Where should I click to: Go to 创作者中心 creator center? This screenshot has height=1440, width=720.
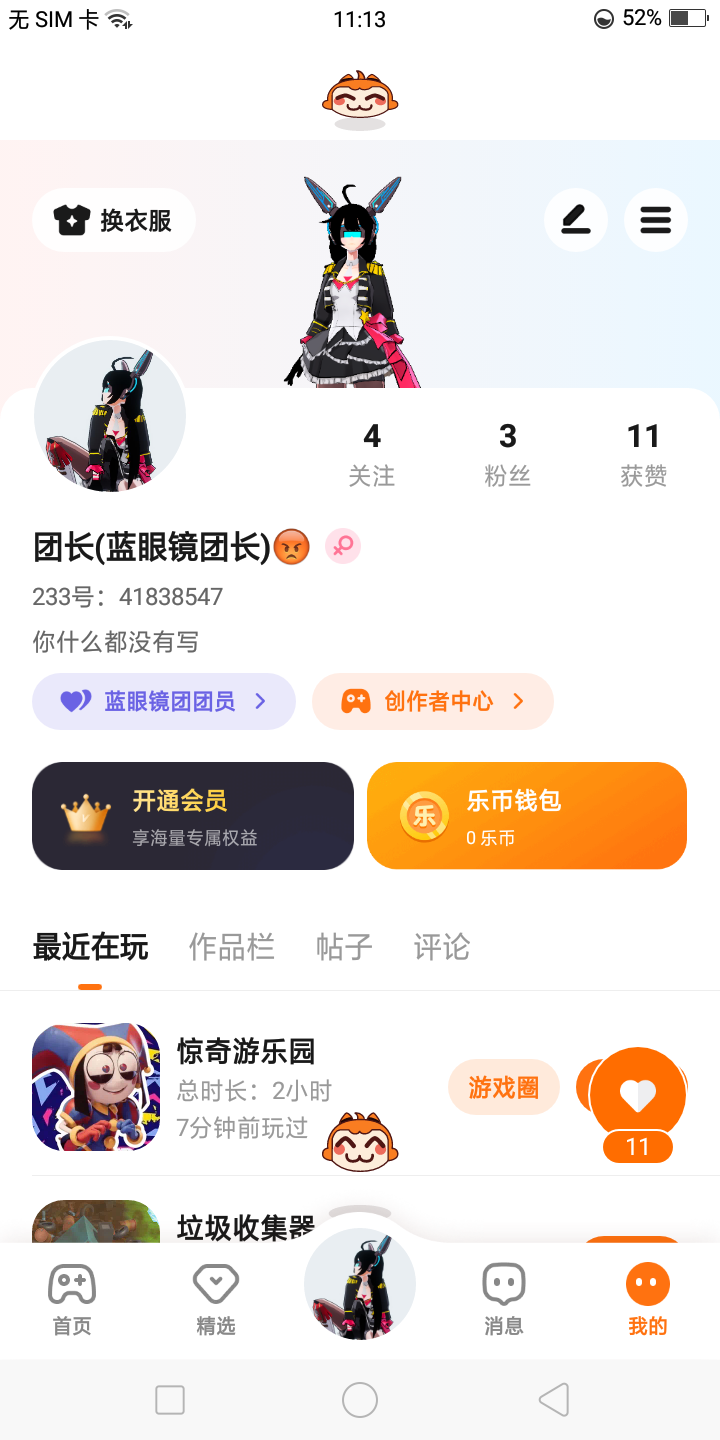(x=433, y=702)
